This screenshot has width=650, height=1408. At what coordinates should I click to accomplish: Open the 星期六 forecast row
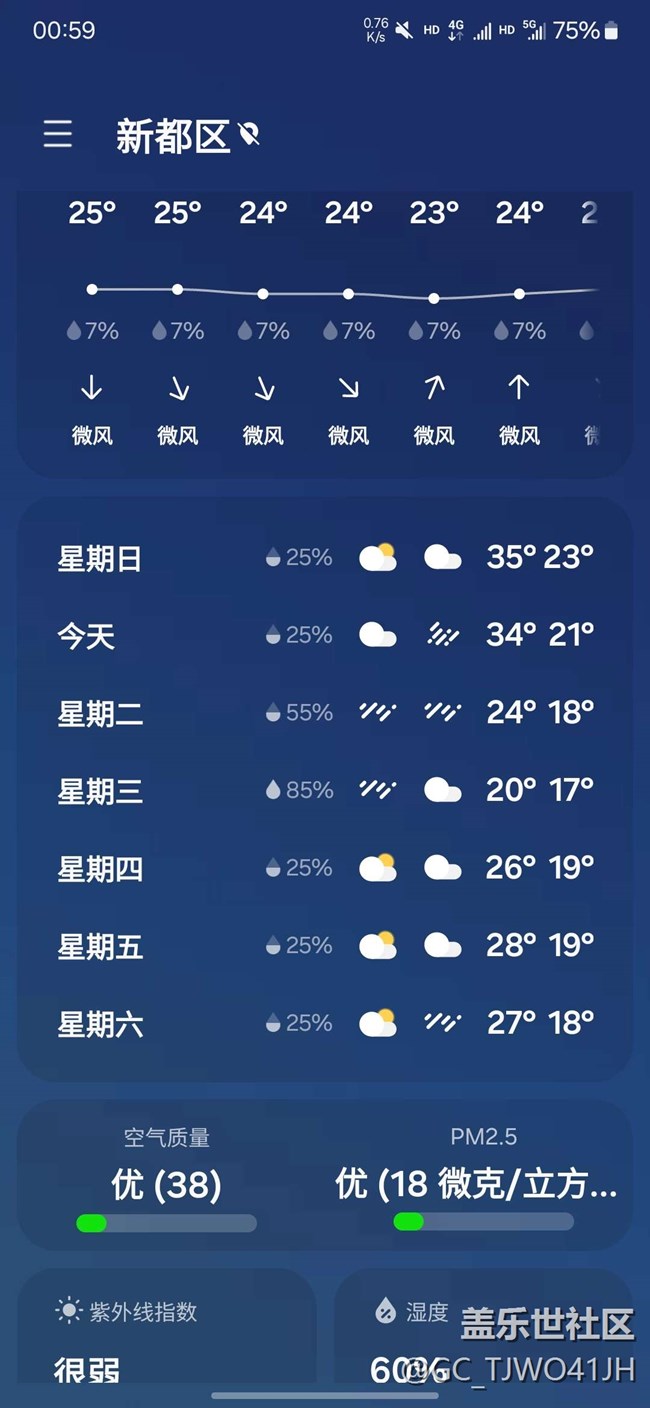click(x=325, y=1023)
